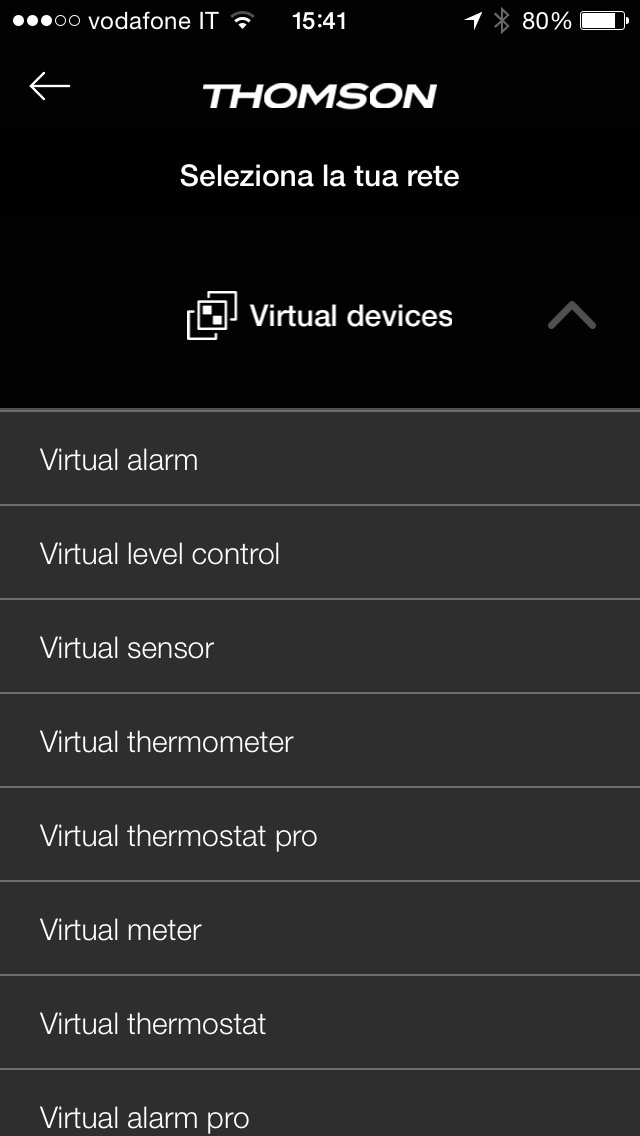
Task: Open Virtual alarm pro
Action: pos(320,1112)
